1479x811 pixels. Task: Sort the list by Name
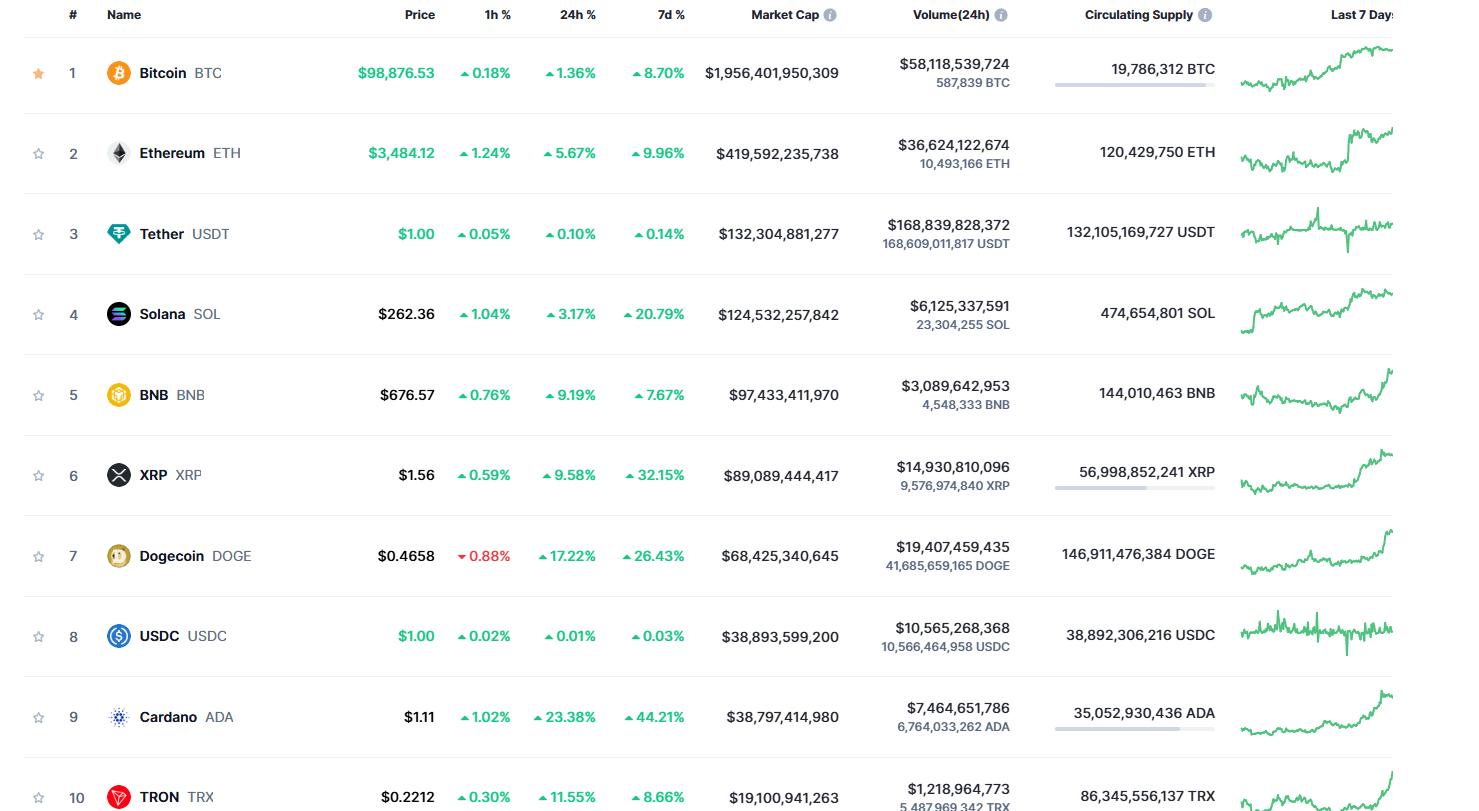click(124, 15)
